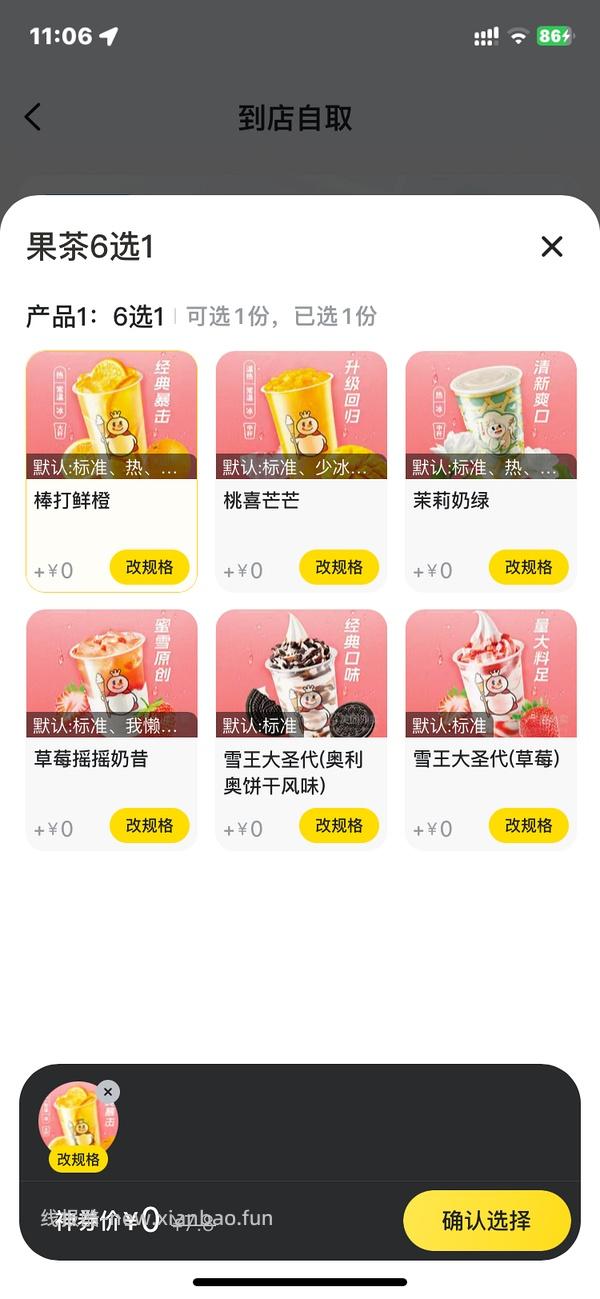
Task: Remove the selected drink from the tray
Action: [108, 1092]
